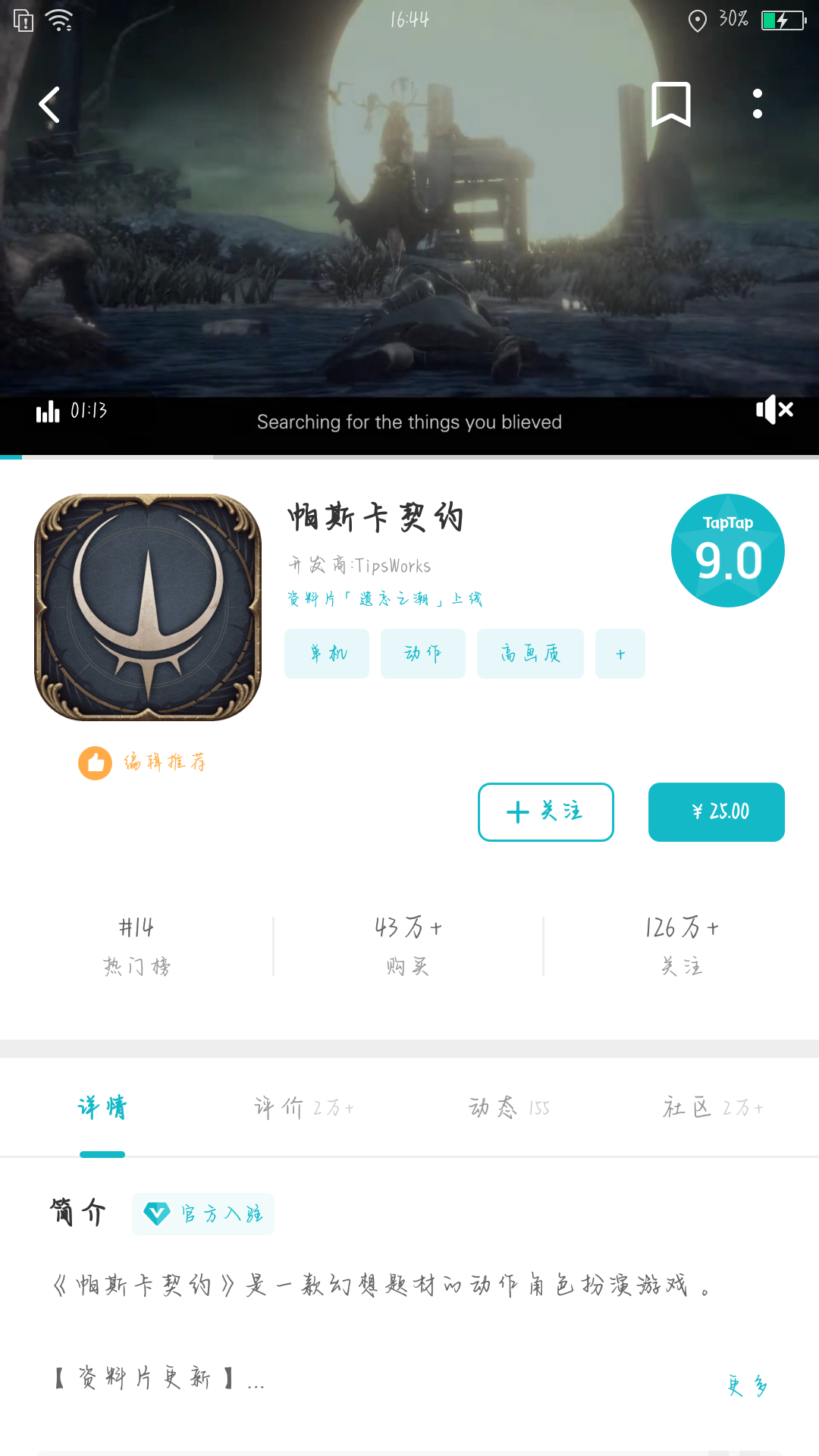Open the three-dot options menu
The height and width of the screenshot is (1456, 819).
[758, 106]
